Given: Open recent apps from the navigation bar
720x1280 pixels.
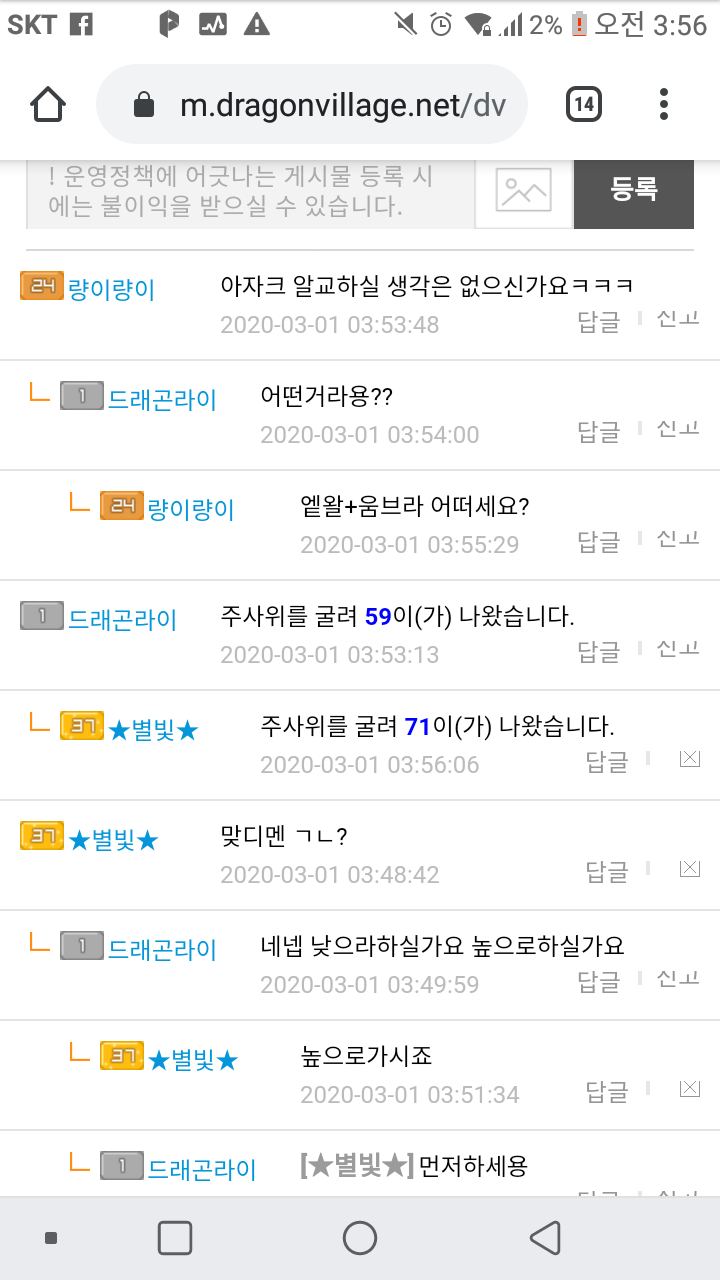Looking at the screenshot, I should click(x=175, y=1238).
